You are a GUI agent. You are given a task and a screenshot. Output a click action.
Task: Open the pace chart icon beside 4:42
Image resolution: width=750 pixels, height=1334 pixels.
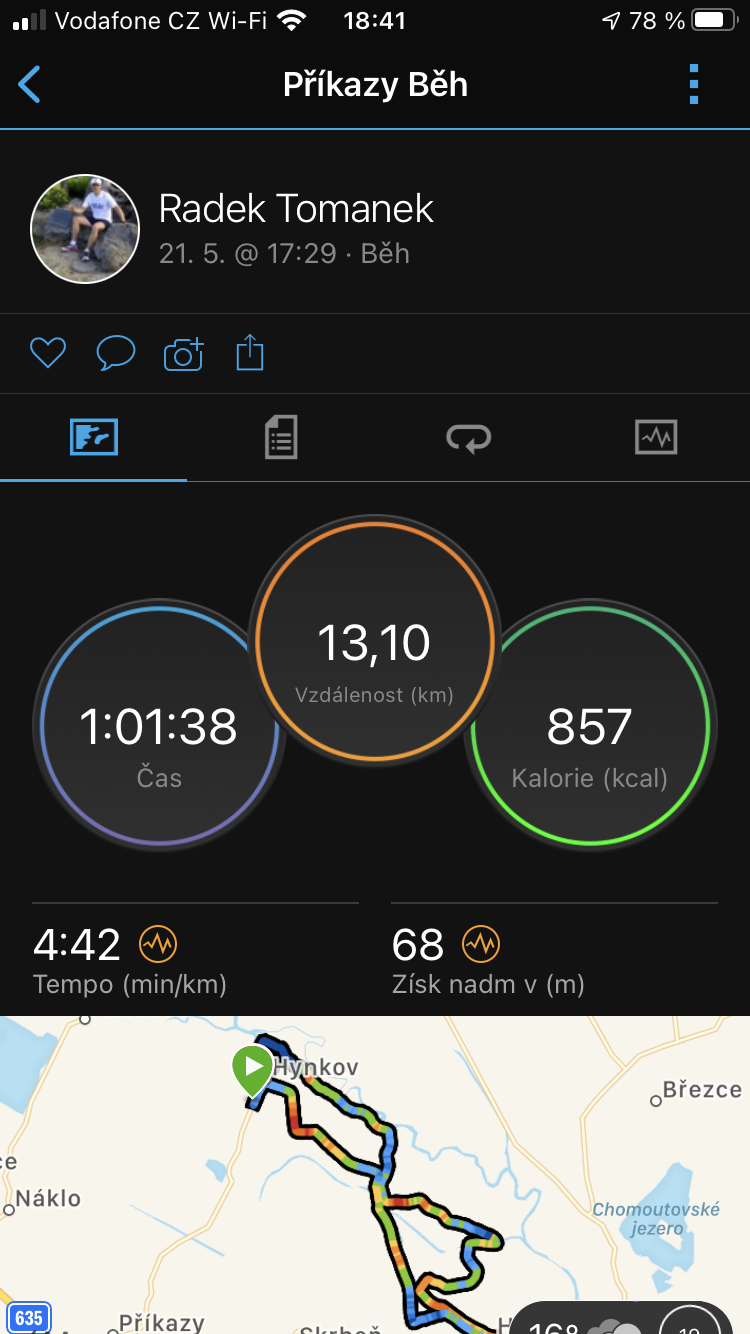158,943
